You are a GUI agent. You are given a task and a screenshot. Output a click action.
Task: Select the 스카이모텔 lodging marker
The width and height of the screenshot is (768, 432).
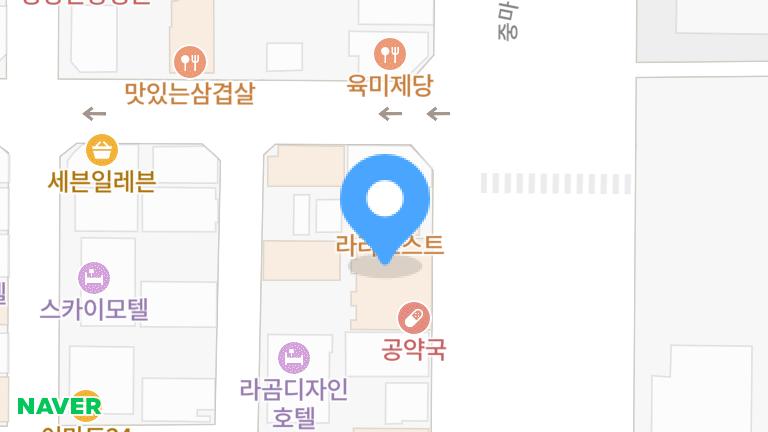[x=94, y=278]
